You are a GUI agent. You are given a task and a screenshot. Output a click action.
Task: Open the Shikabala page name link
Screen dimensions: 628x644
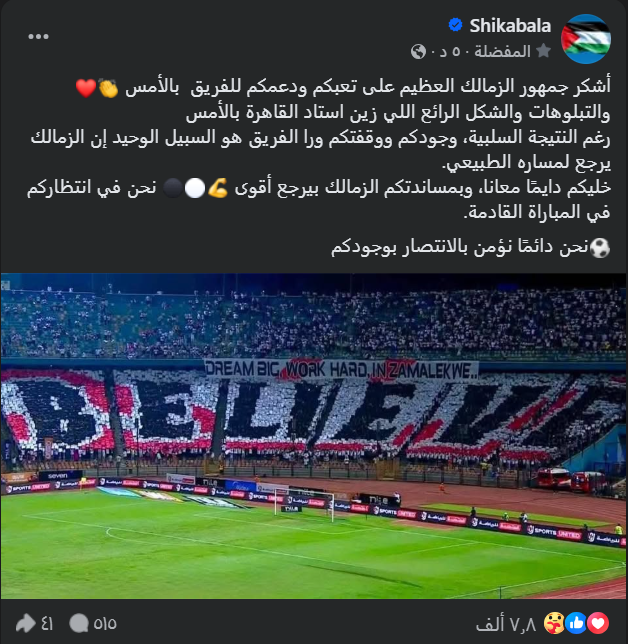[x=507, y=26]
